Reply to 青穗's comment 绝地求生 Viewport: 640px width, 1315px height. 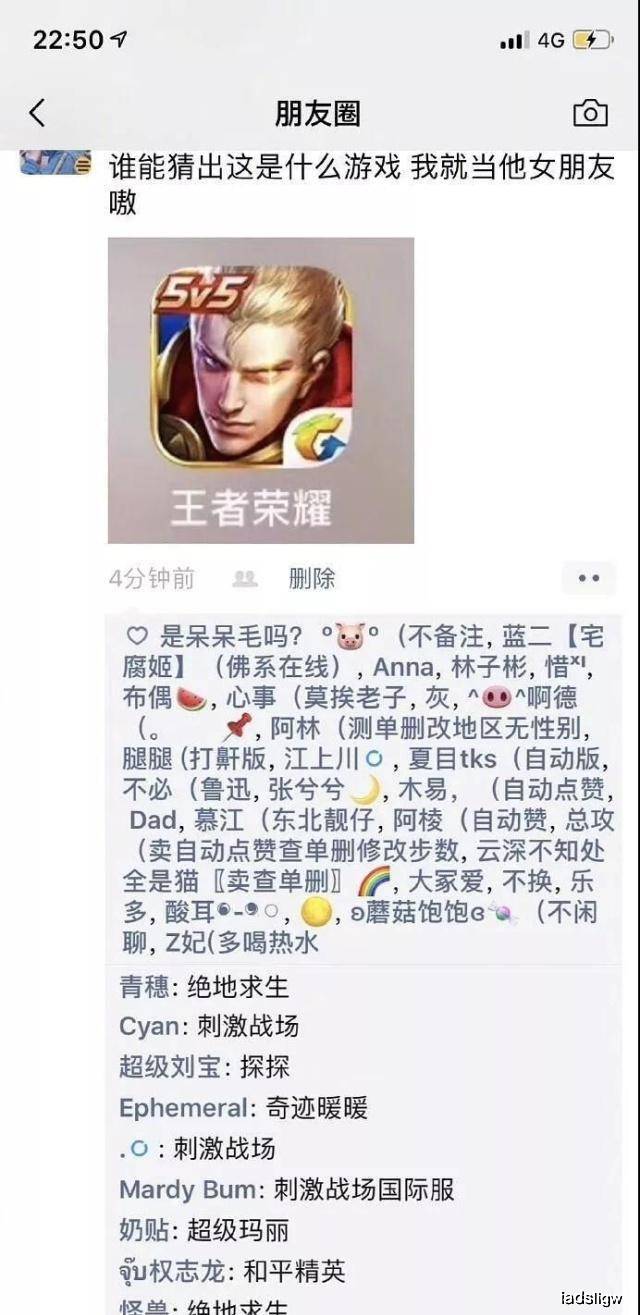tap(237, 988)
